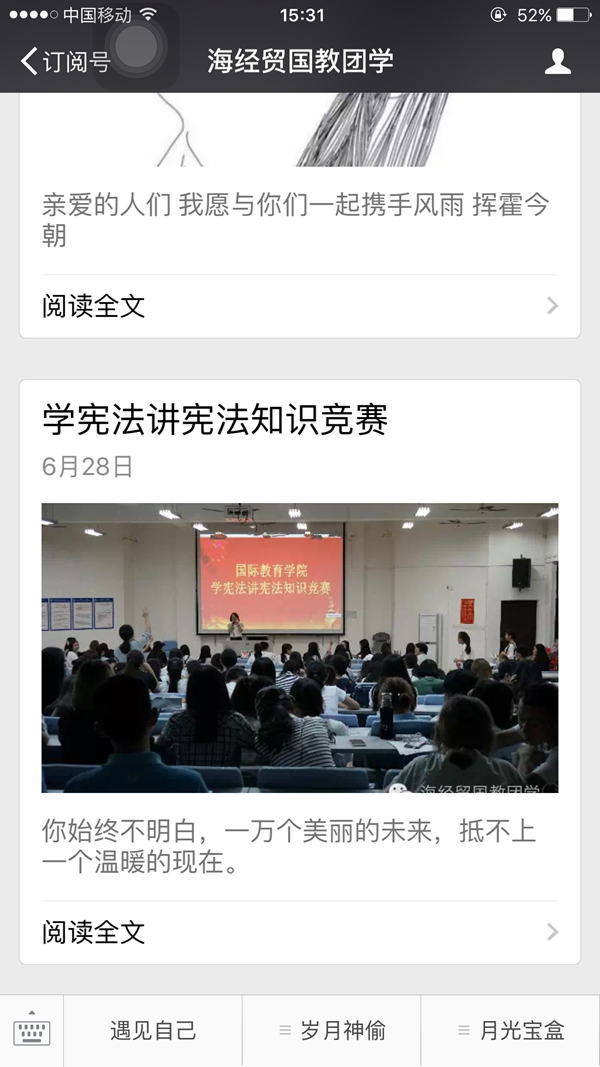Tap the AssistiveTouch floating button
Viewport: 600px width, 1067px height.
136,46
